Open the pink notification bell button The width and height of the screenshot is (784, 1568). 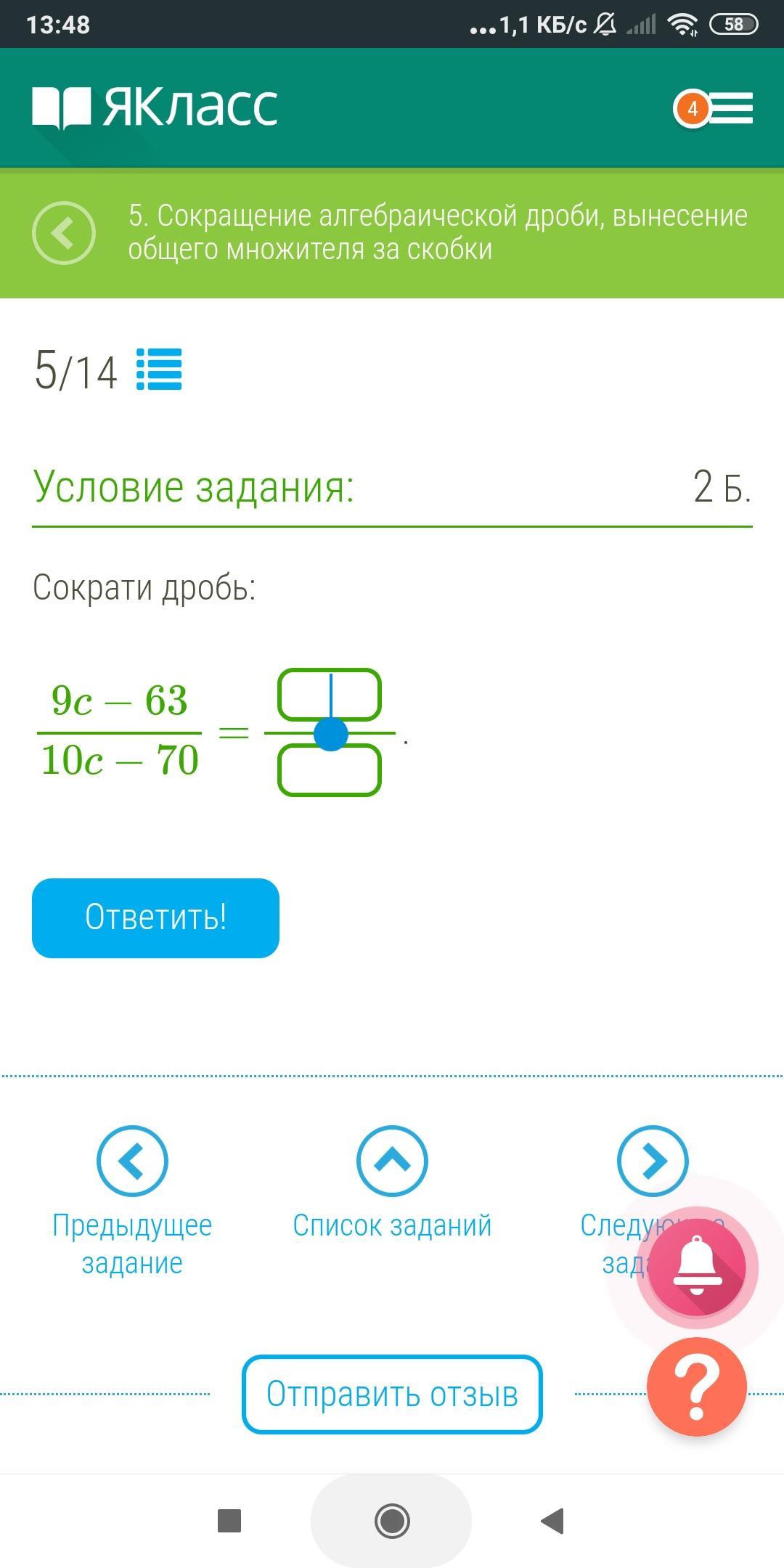tap(697, 1267)
